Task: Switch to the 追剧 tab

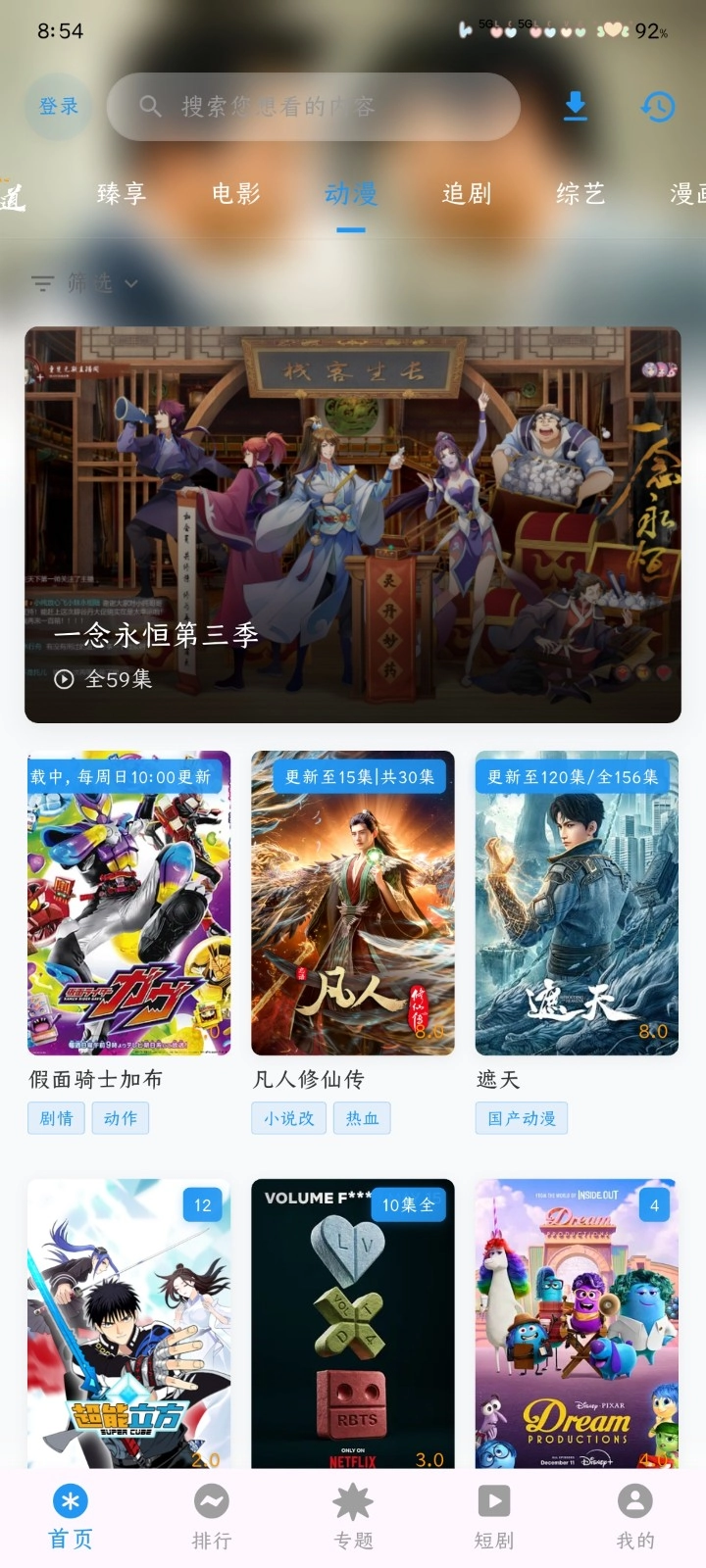Action: [466, 194]
